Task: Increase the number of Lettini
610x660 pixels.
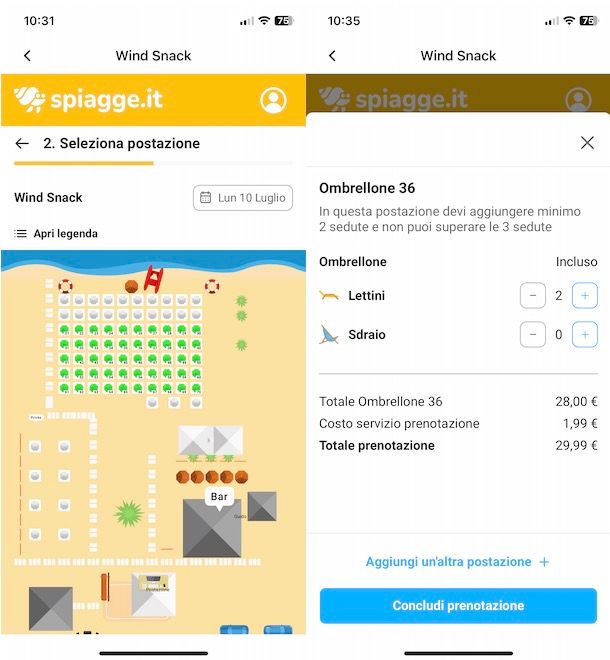Action: tap(585, 296)
